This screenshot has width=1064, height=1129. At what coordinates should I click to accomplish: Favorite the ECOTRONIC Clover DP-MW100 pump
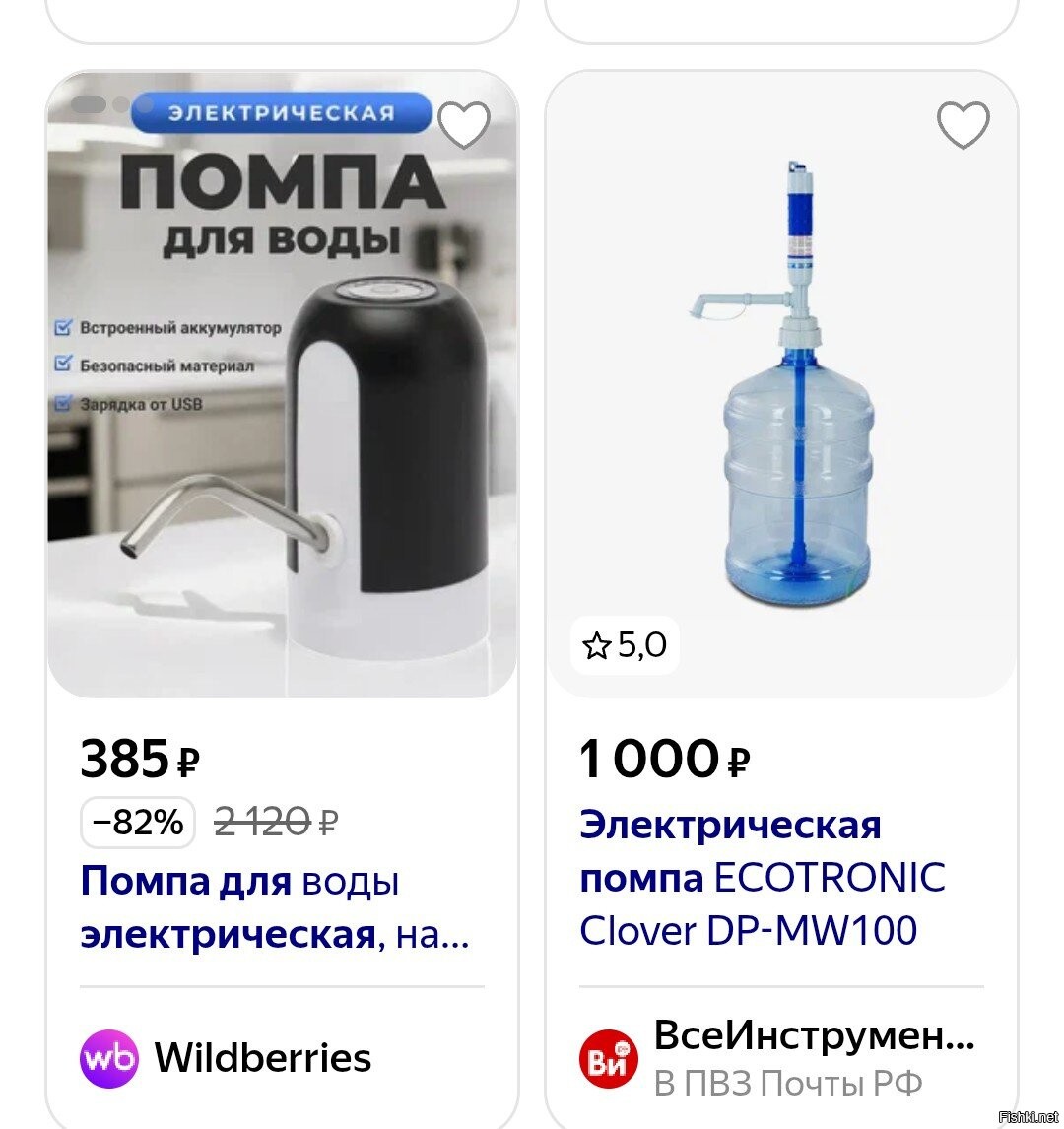[x=964, y=124]
